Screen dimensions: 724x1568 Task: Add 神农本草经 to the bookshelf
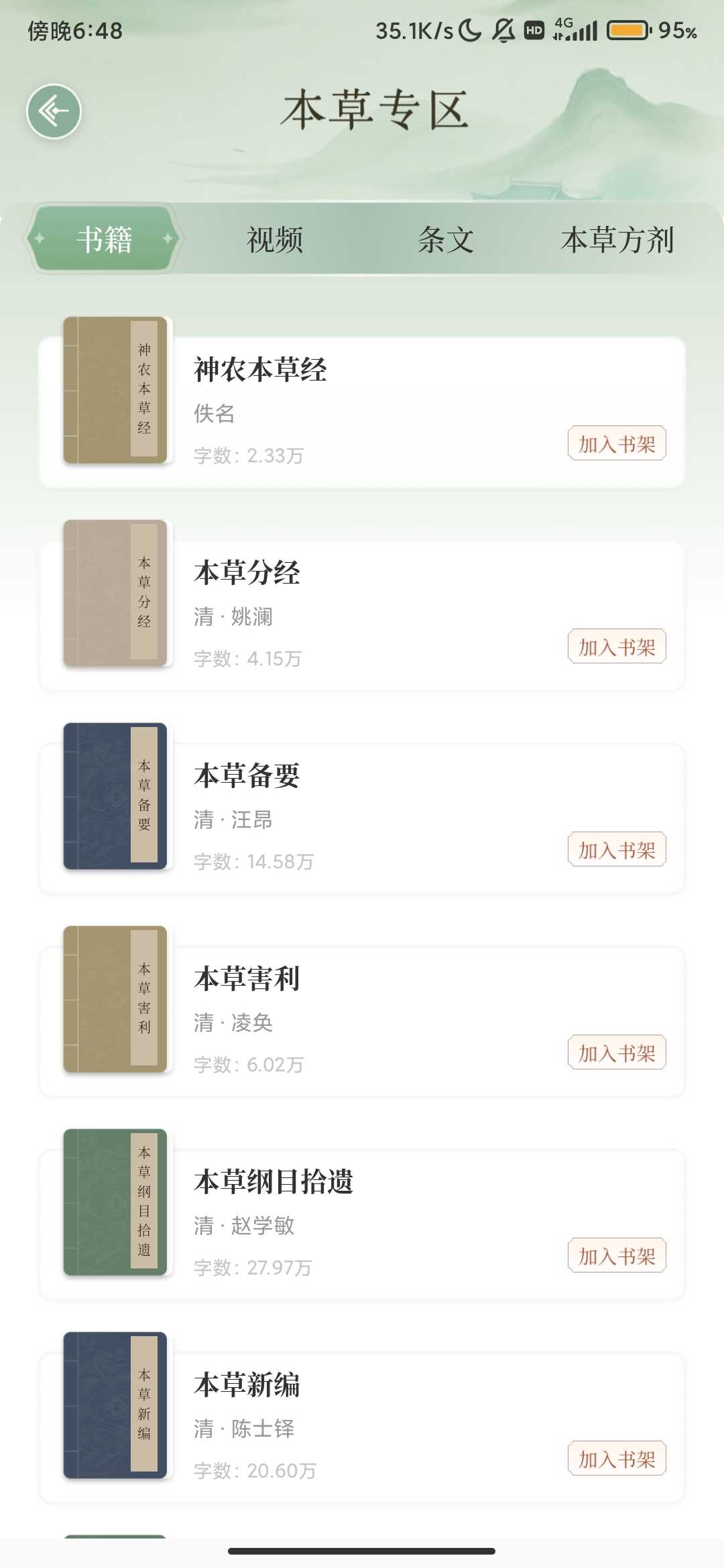click(617, 444)
